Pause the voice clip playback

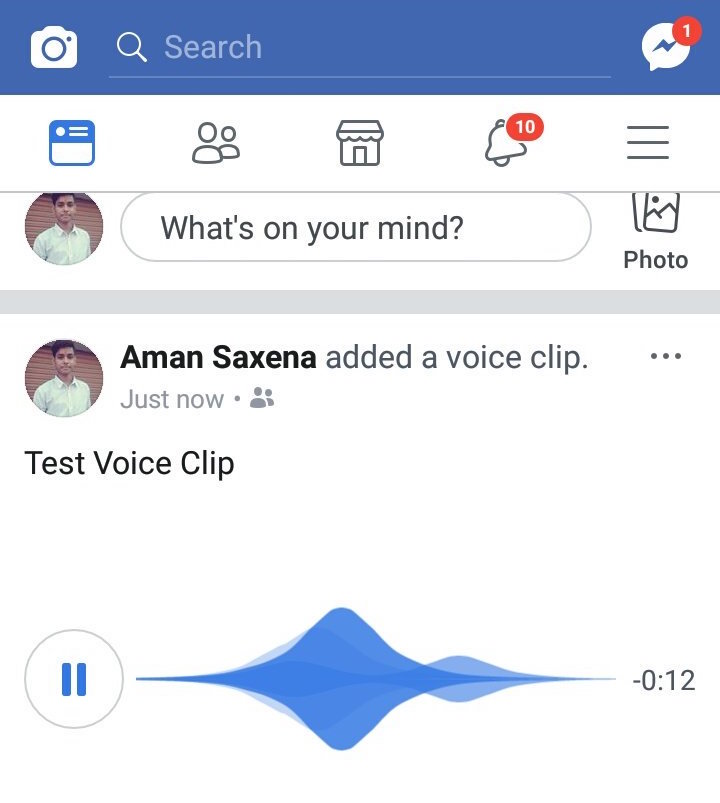[x=74, y=680]
